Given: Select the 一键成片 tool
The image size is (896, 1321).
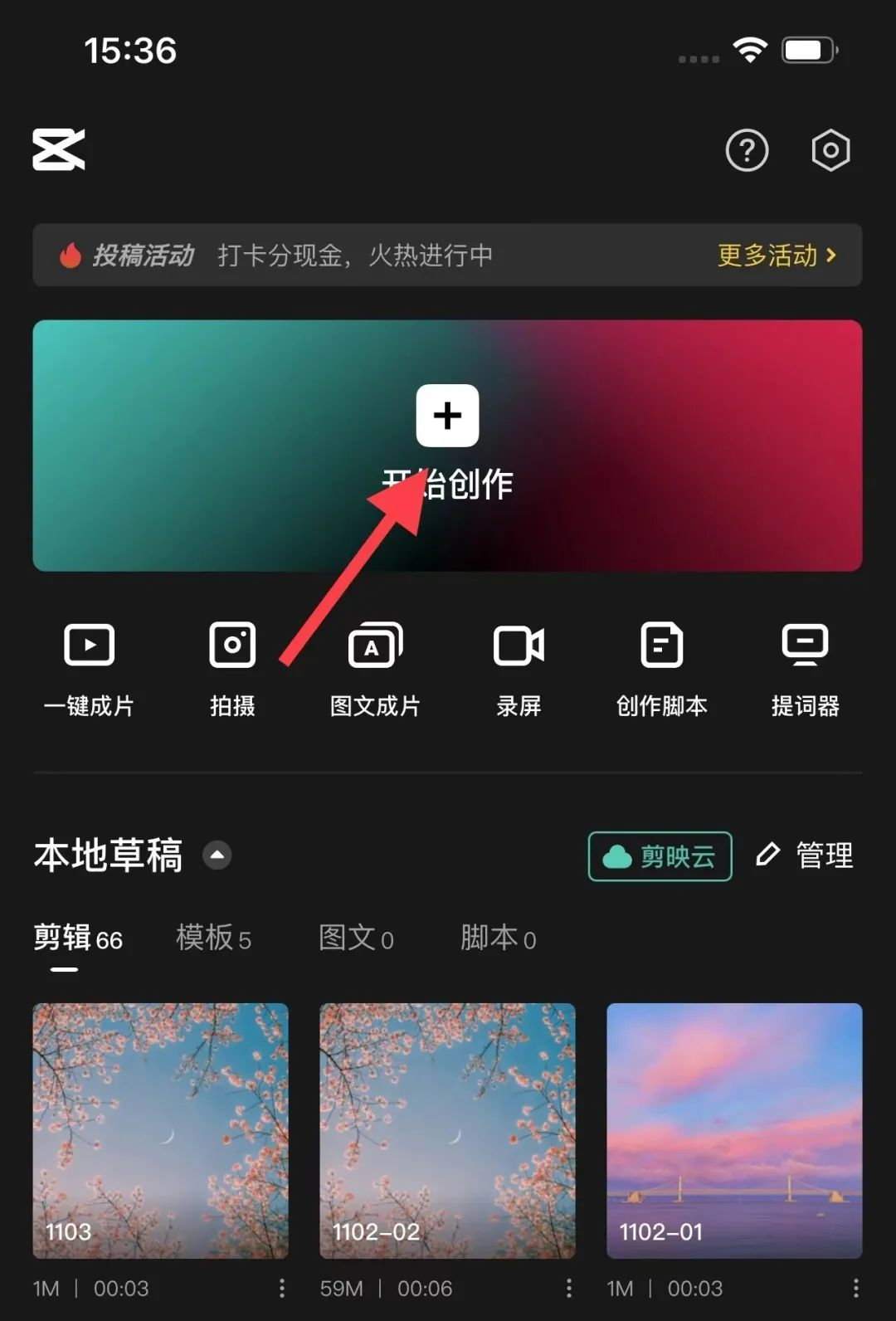Looking at the screenshot, I should coord(89,668).
